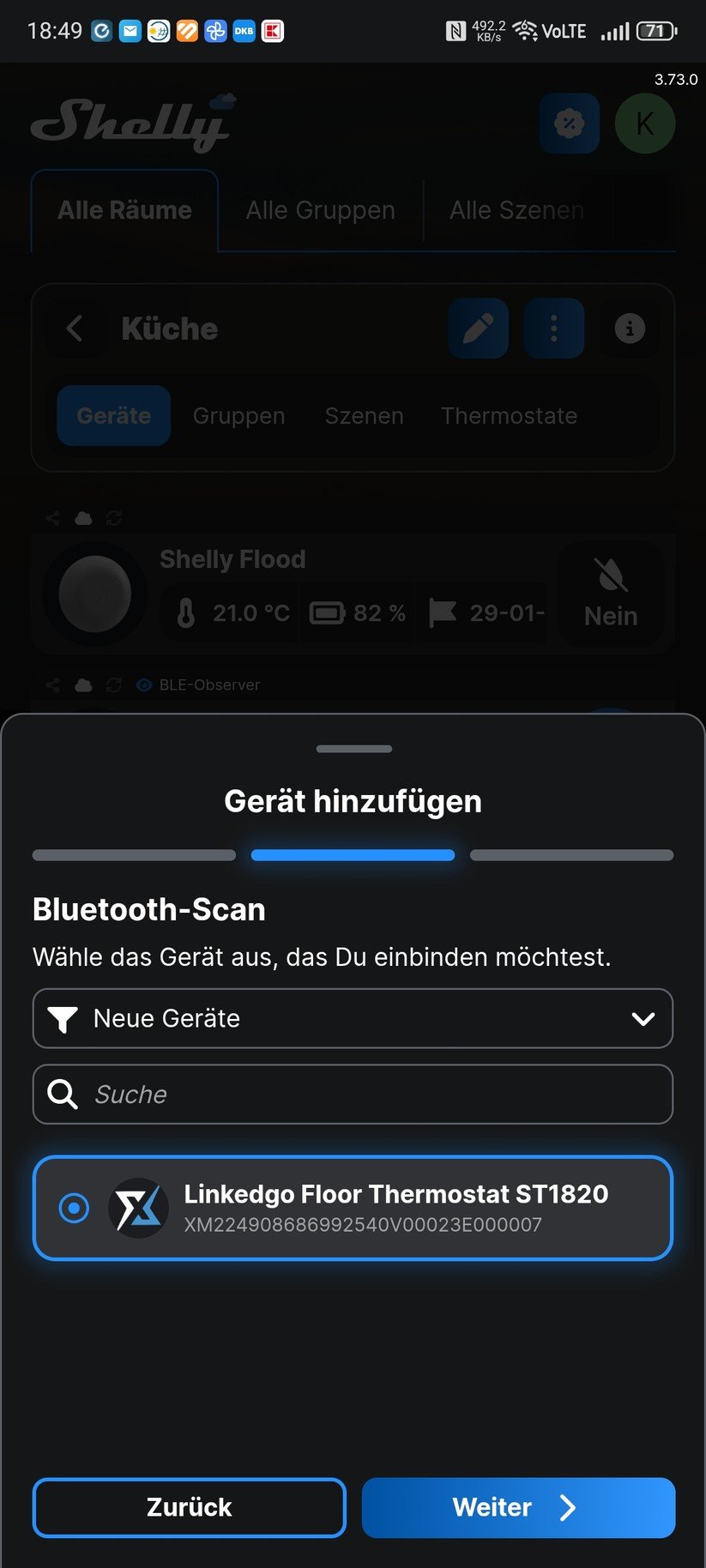The width and height of the screenshot is (706, 1568).
Task: Open the discount badge icon near the avatar
Action: (x=568, y=123)
